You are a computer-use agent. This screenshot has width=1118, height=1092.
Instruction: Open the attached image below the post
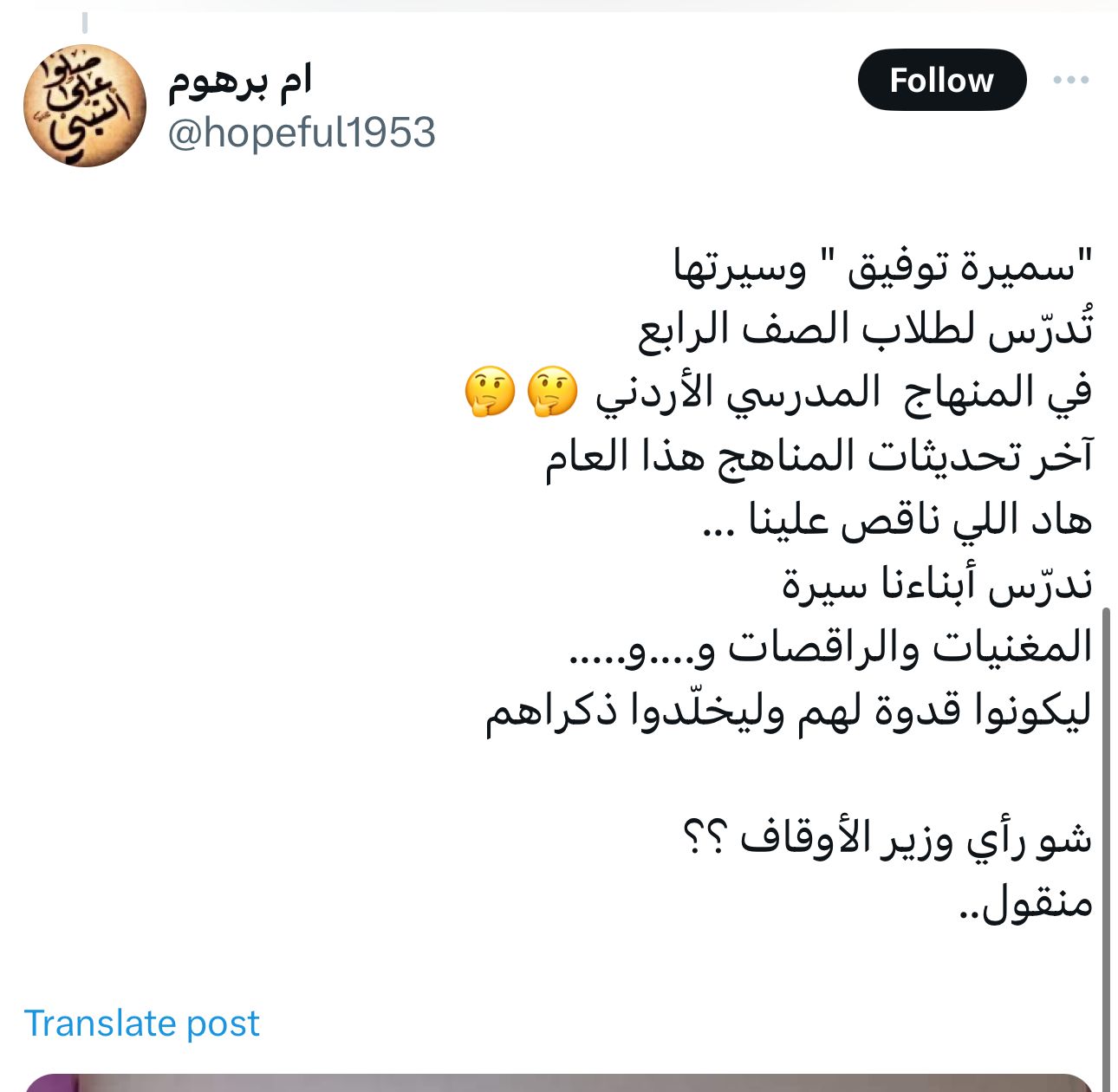559,1082
